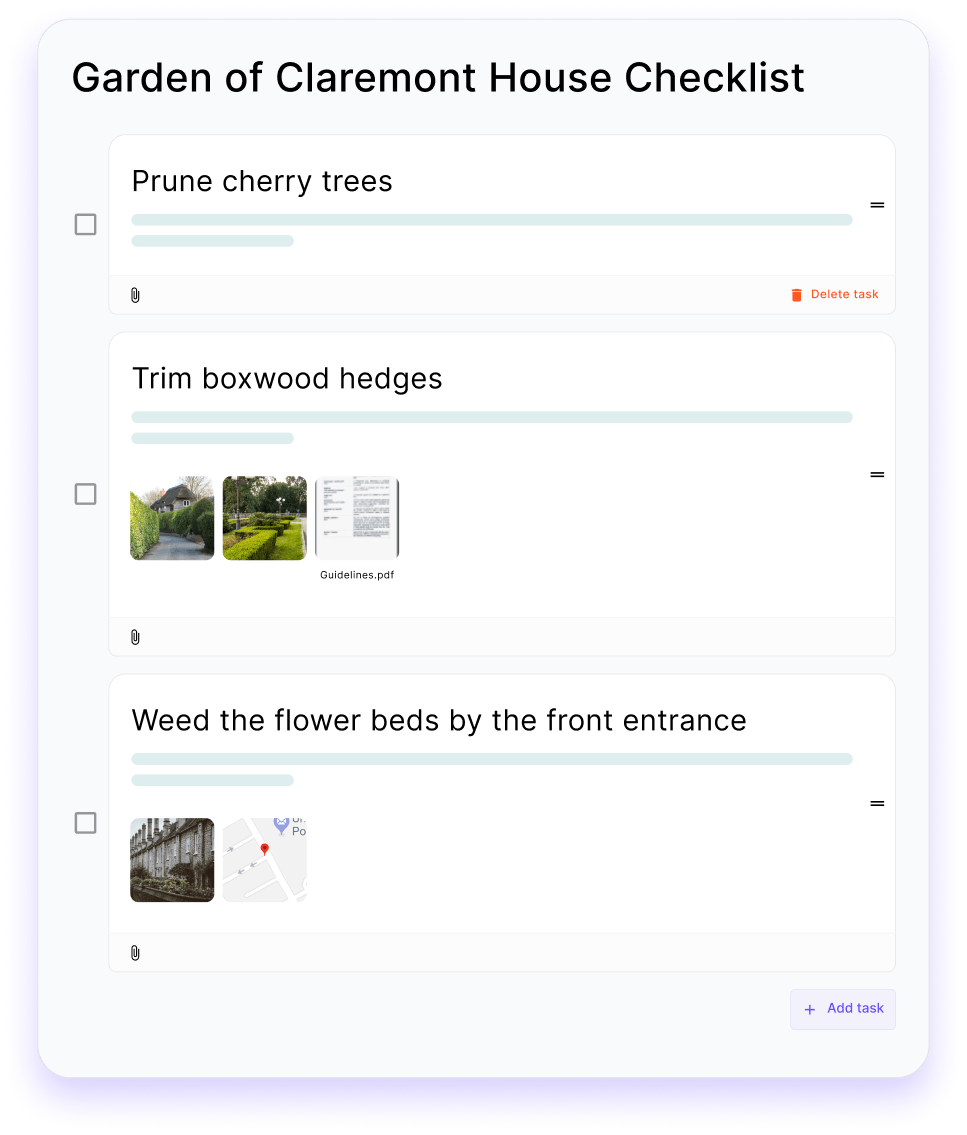Screen dimensions: 967x1135
Task: Check off the Prune cherry trees task
Action: pos(85,225)
